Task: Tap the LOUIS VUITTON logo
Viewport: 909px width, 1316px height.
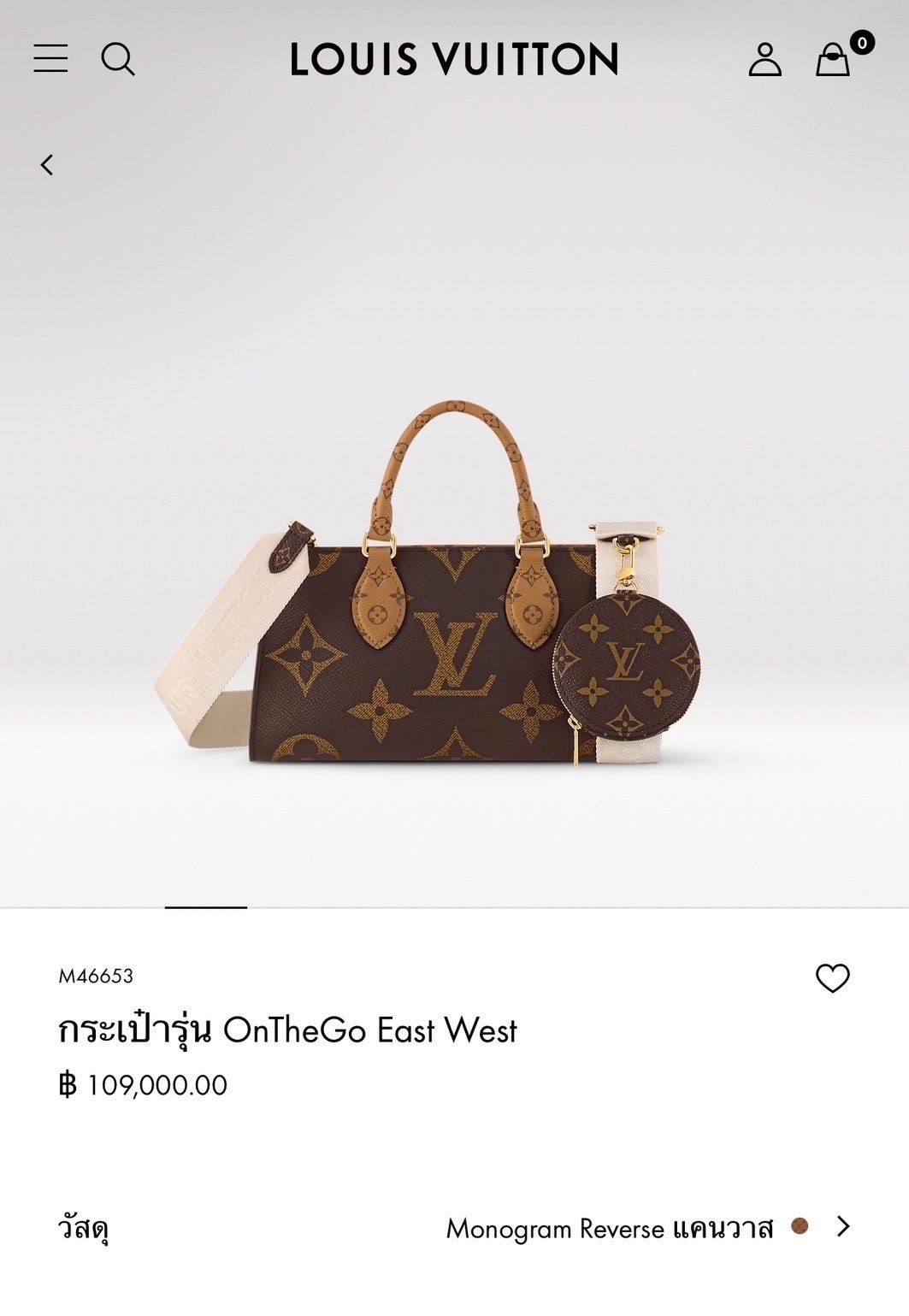Action: pos(454,59)
